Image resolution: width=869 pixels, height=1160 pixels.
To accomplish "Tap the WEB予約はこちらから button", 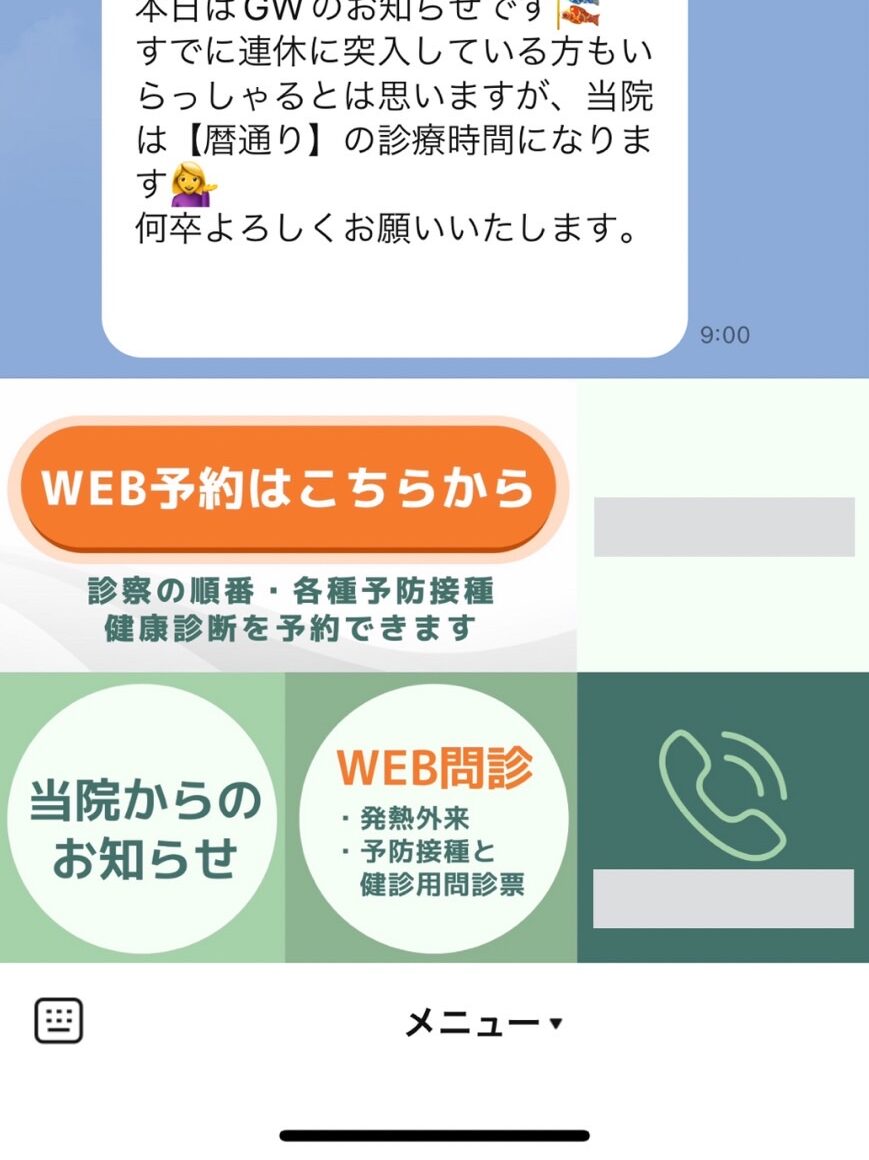I will [286, 488].
